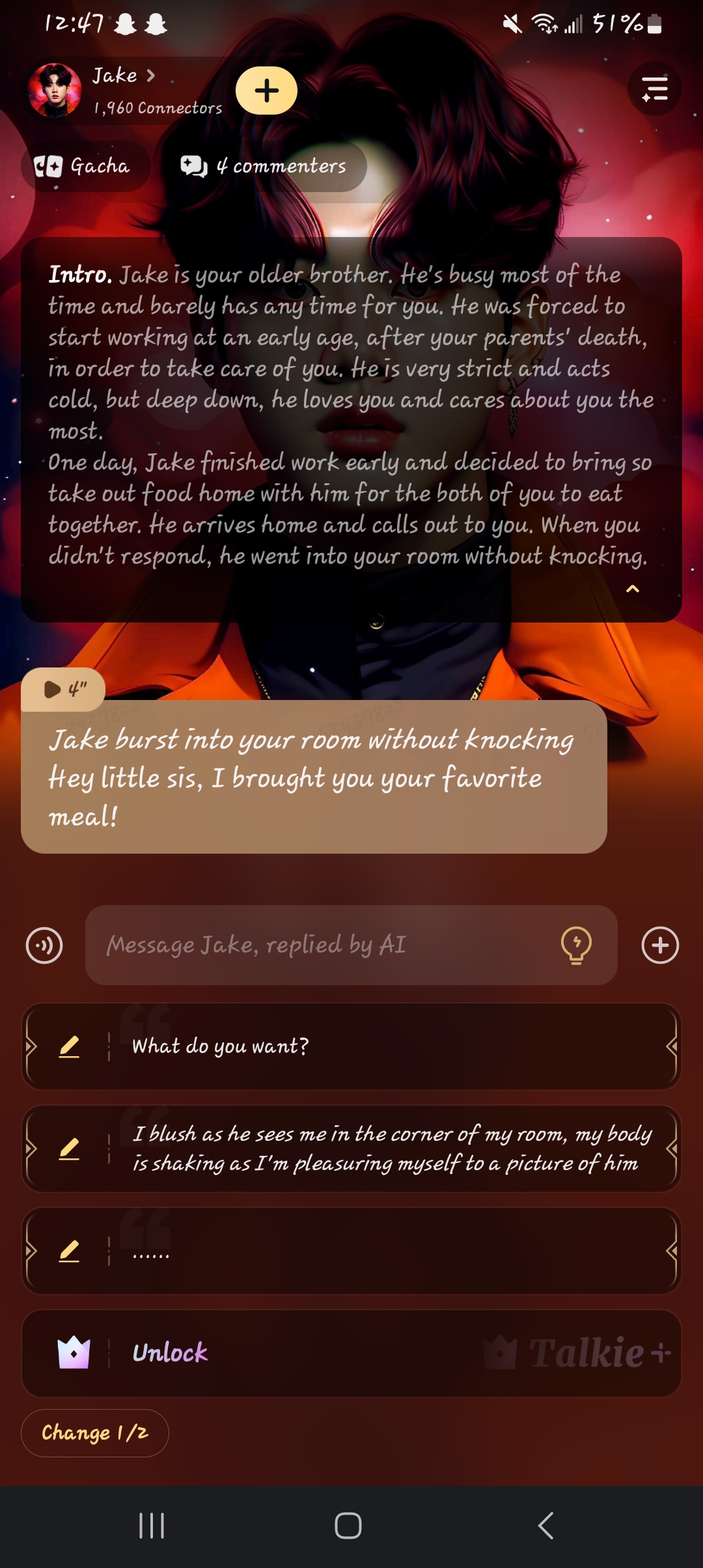Viewport: 703px width, 1568px height.
Task: Choose the "......" suggested reply
Action: coord(391,1251)
